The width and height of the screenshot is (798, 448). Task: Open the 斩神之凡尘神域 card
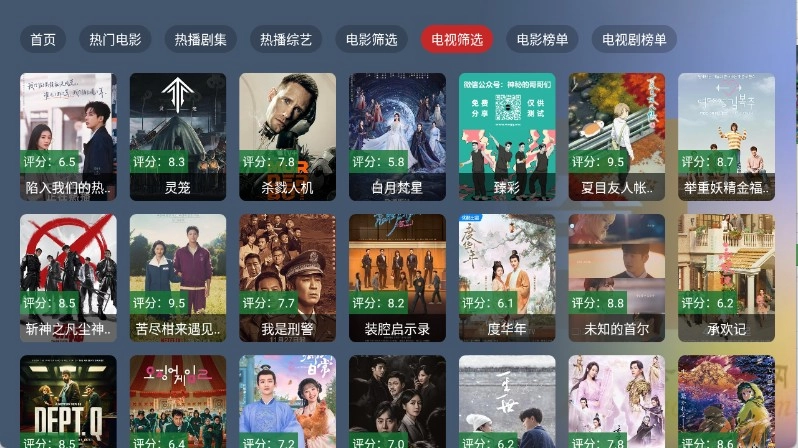[x=68, y=278]
